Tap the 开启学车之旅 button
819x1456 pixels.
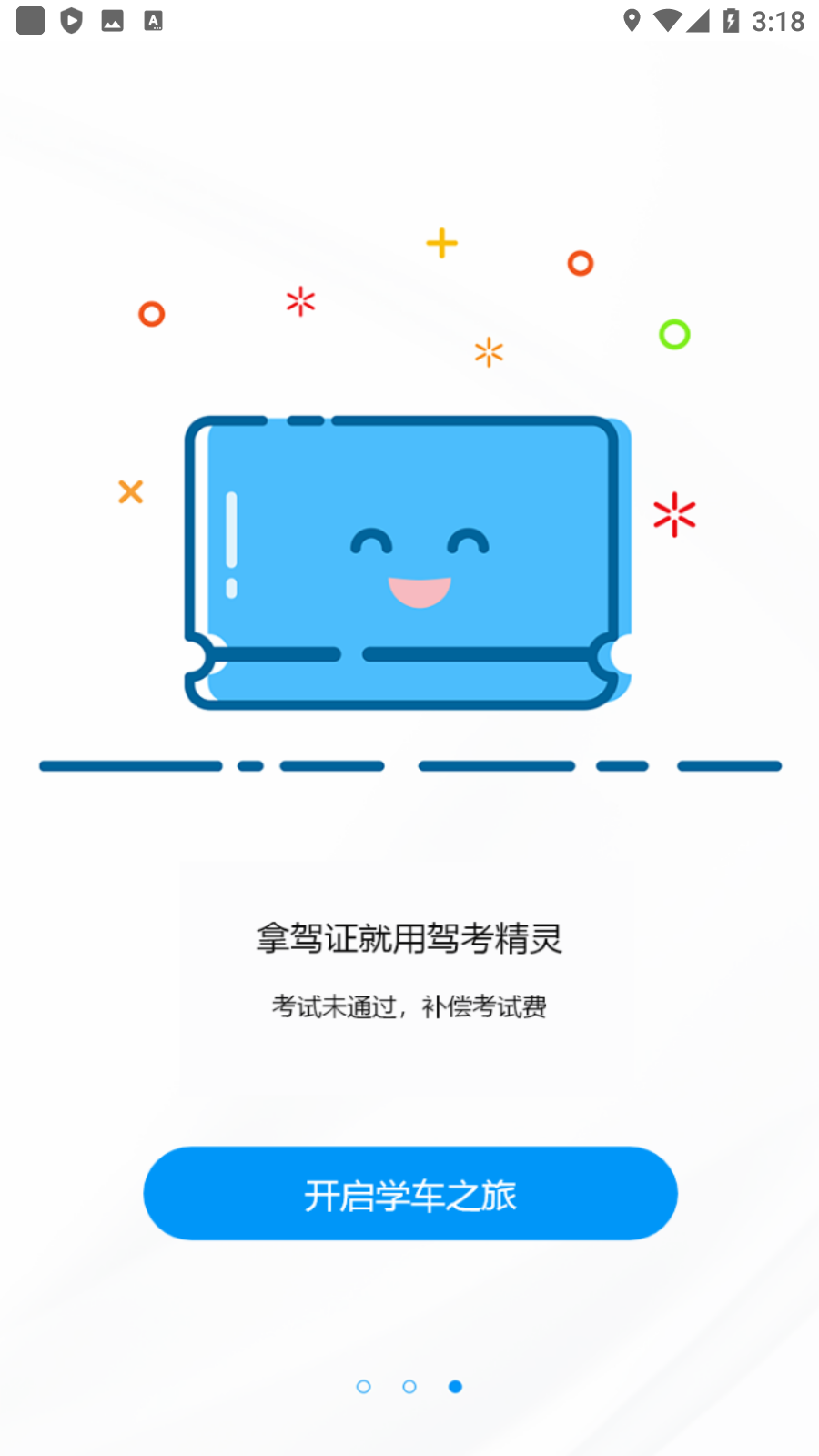tap(409, 1193)
